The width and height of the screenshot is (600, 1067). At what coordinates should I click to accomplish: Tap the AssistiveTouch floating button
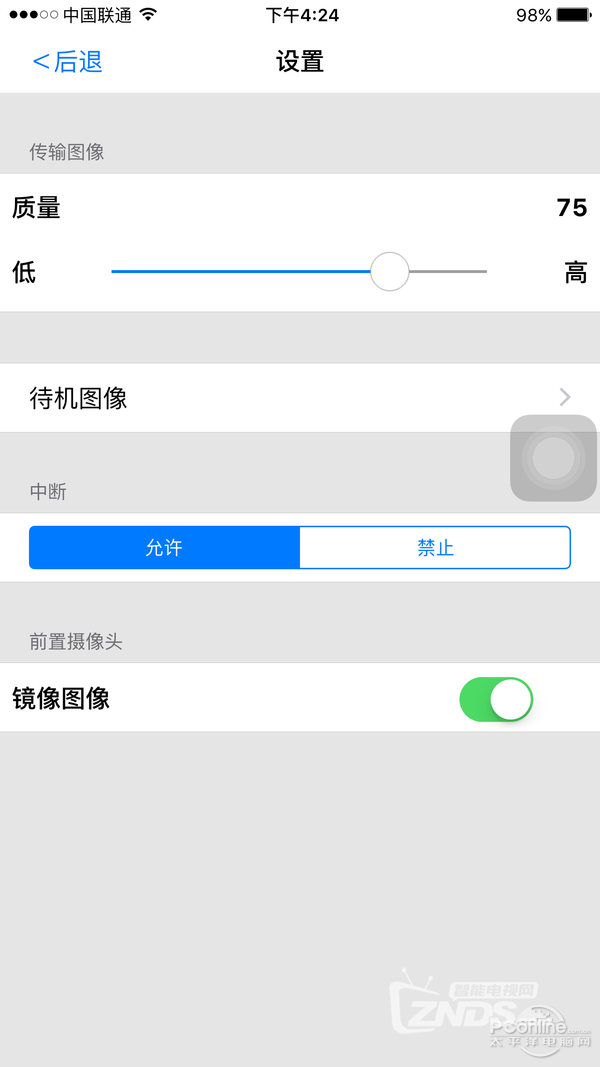[x=553, y=458]
